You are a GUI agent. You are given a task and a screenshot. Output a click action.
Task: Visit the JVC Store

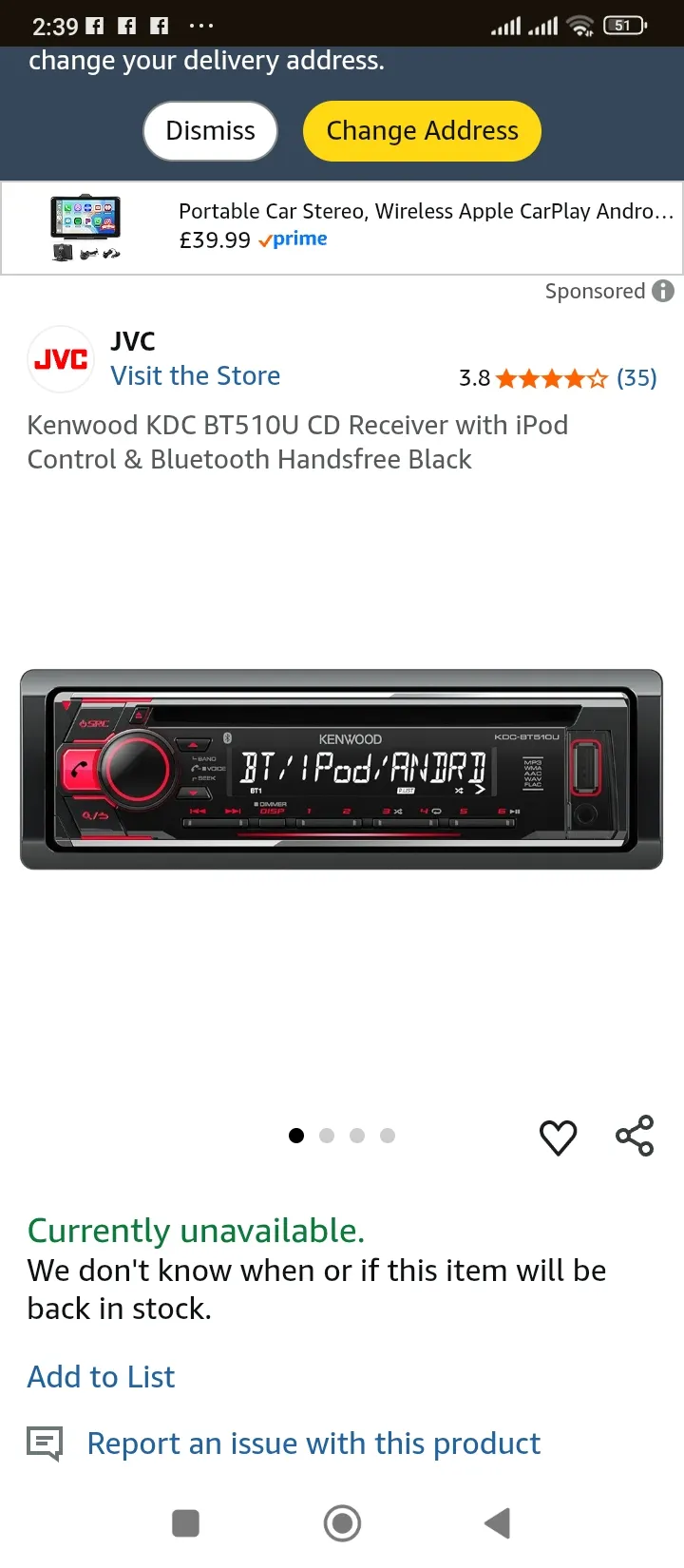click(195, 375)
